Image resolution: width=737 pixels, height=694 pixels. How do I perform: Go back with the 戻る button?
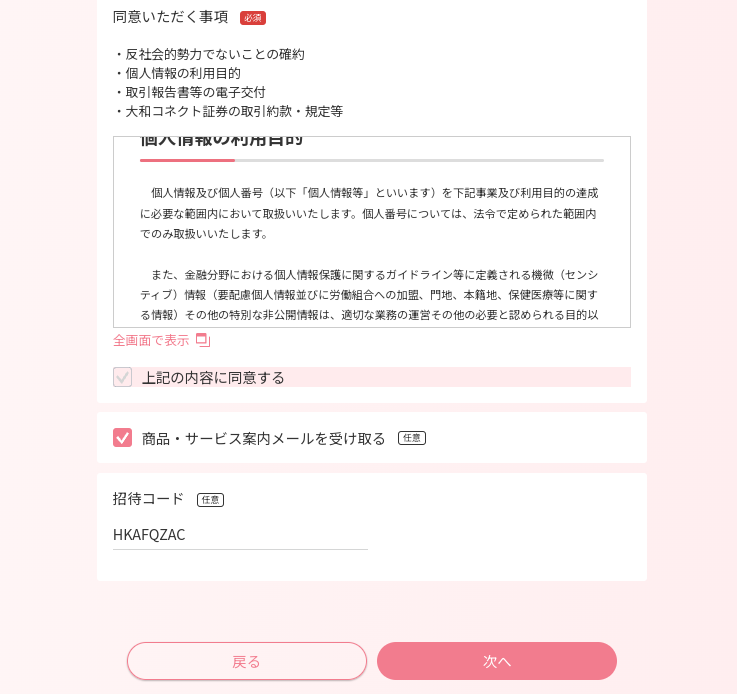pos(247,661)
